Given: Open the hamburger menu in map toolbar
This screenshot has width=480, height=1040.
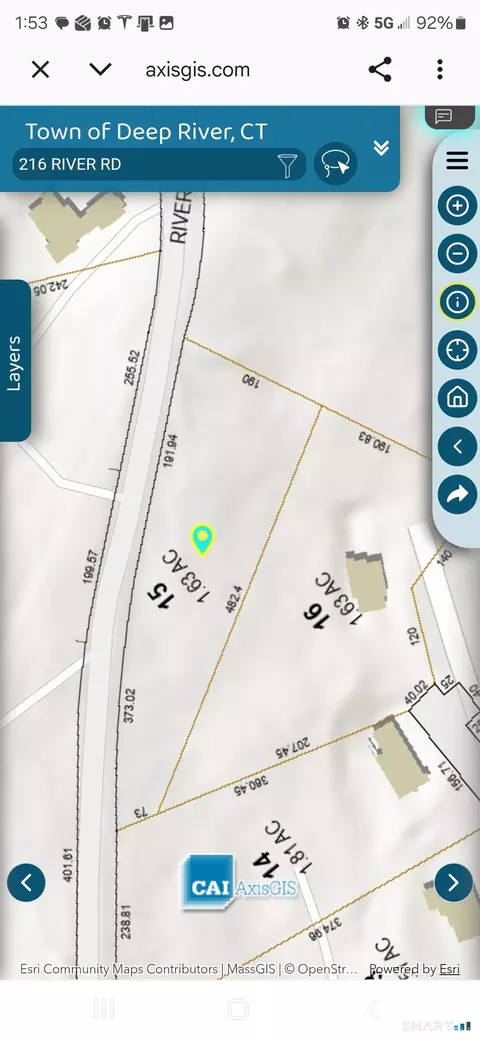Looking at the screenshot, I should tap(457, 161).
